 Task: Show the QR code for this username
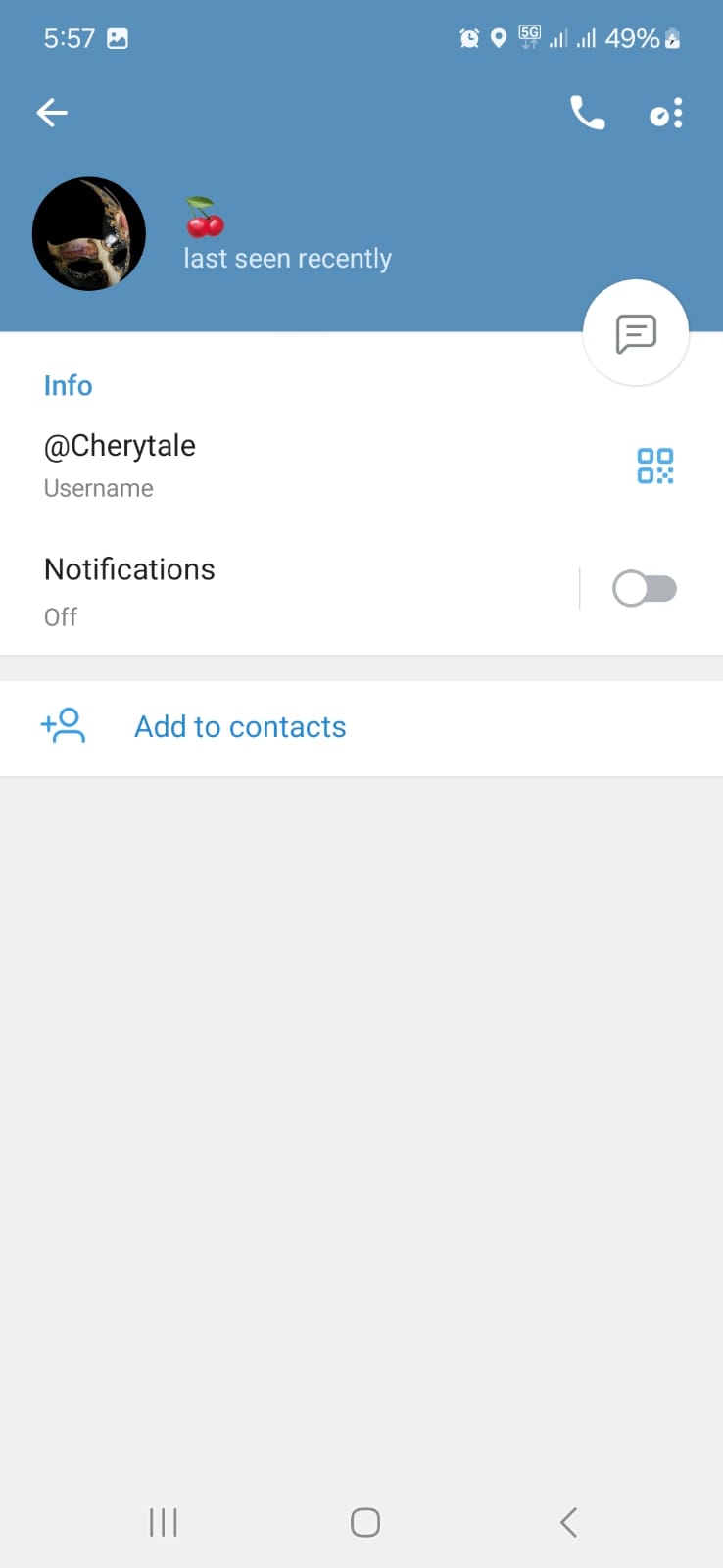[x=655, y=465]
